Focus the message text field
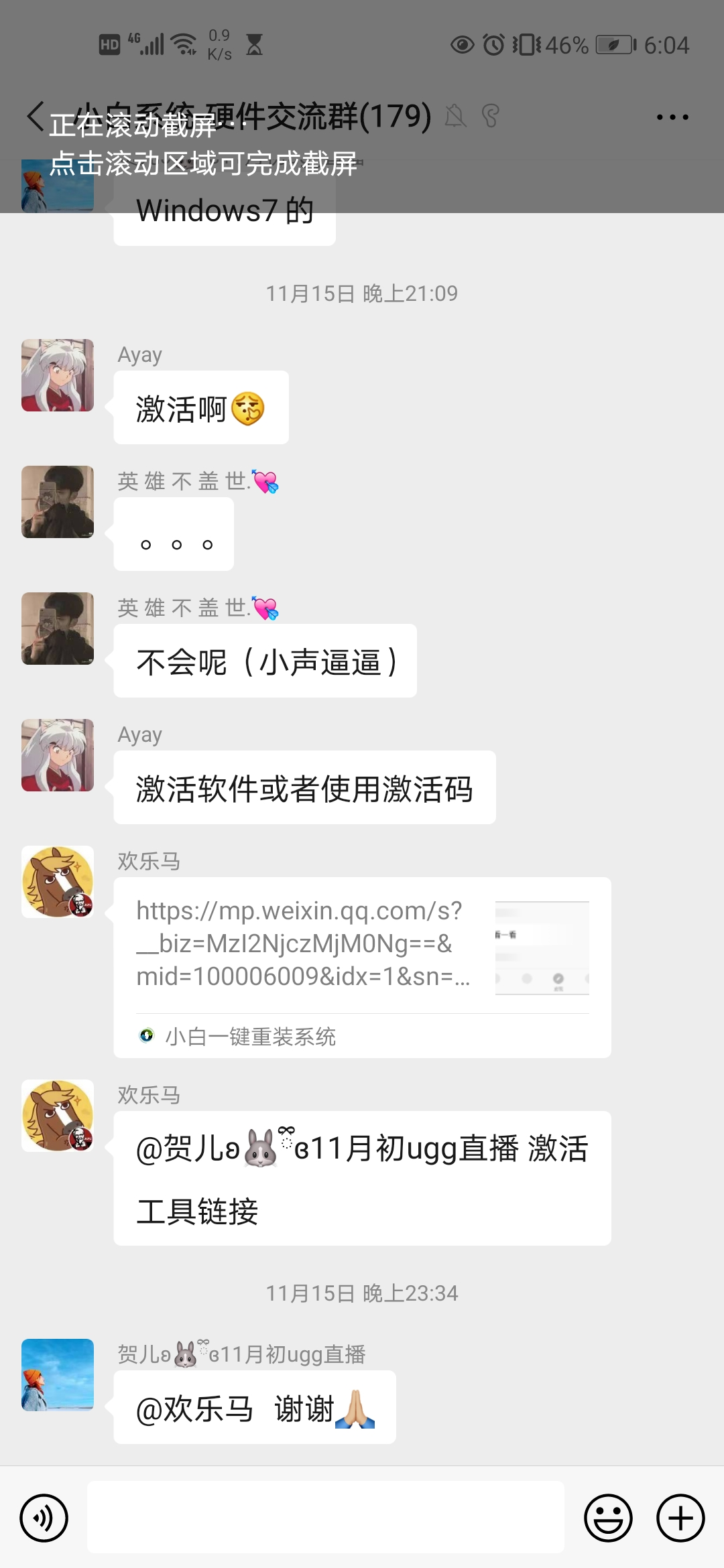This screenshot has width=724, height=1568. click(x=326, y=1518)
